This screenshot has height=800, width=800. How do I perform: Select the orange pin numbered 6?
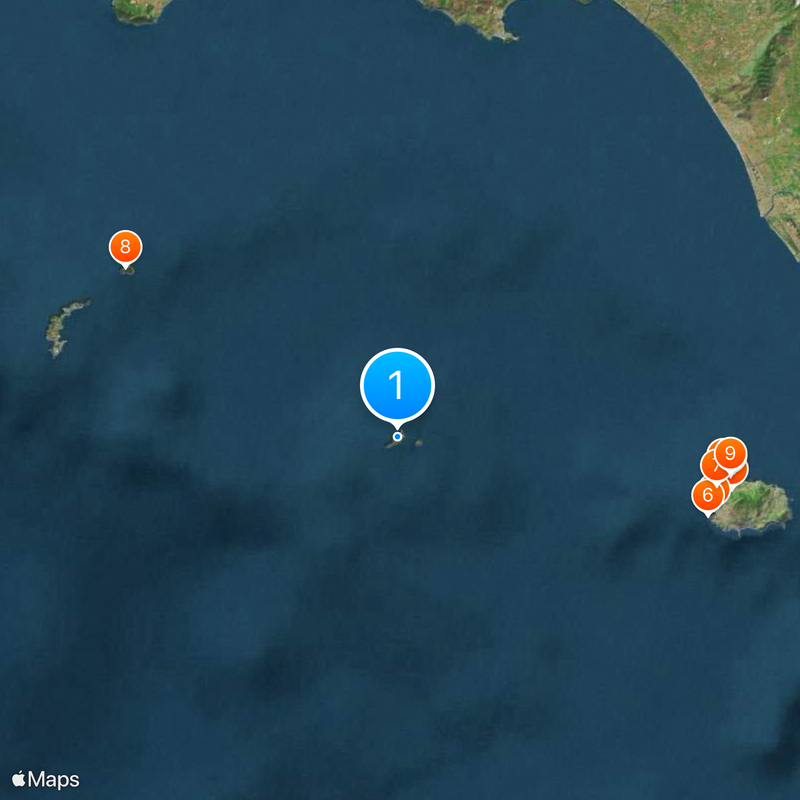tap(707, 495)
